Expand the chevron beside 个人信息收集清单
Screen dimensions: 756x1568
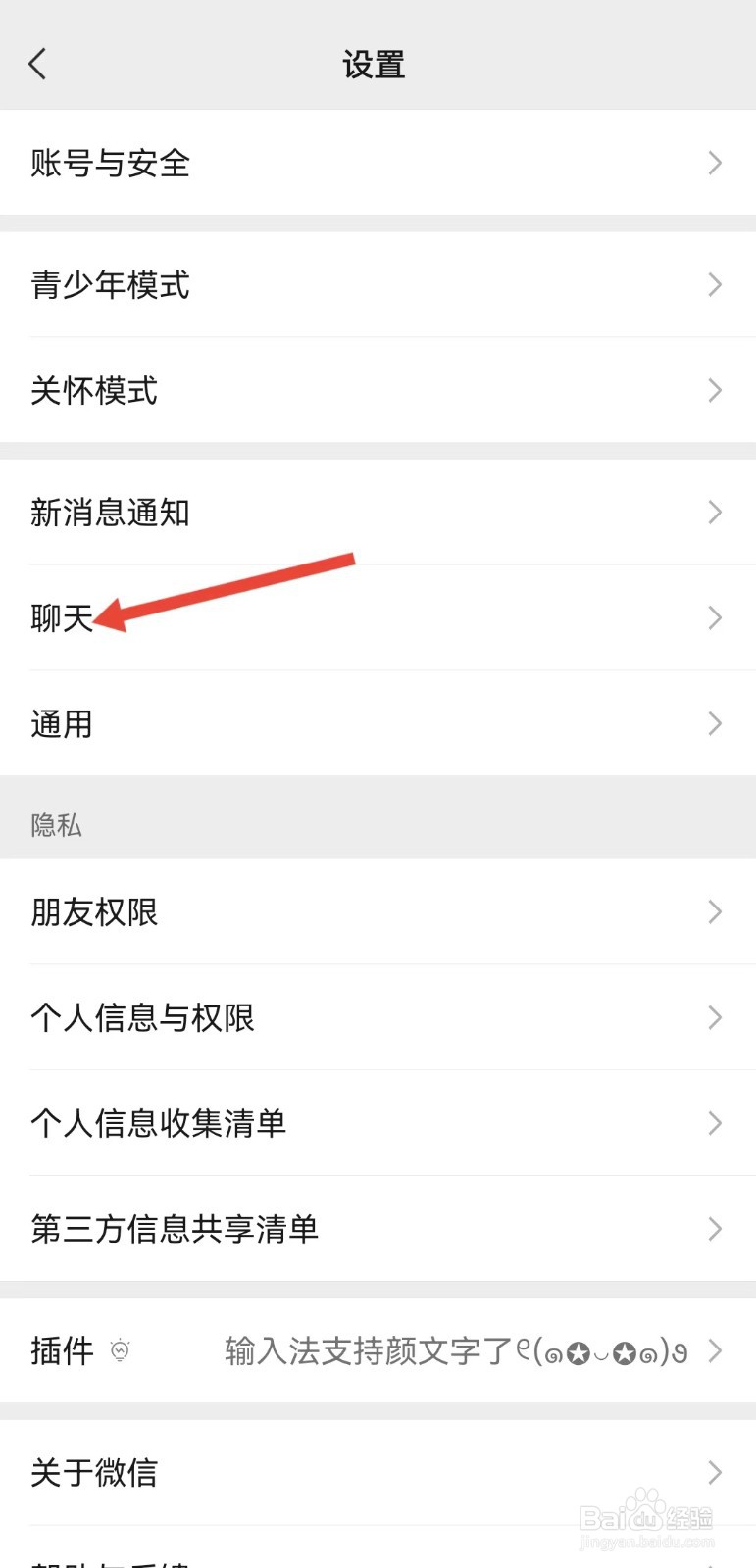point(714,1123)
